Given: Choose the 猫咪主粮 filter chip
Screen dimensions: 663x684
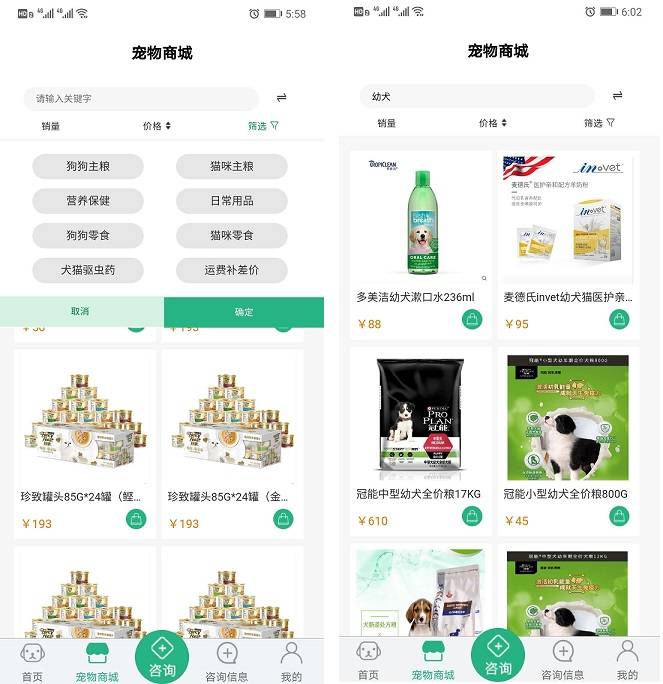Looking at the screenshot, I should pos(232,166).
